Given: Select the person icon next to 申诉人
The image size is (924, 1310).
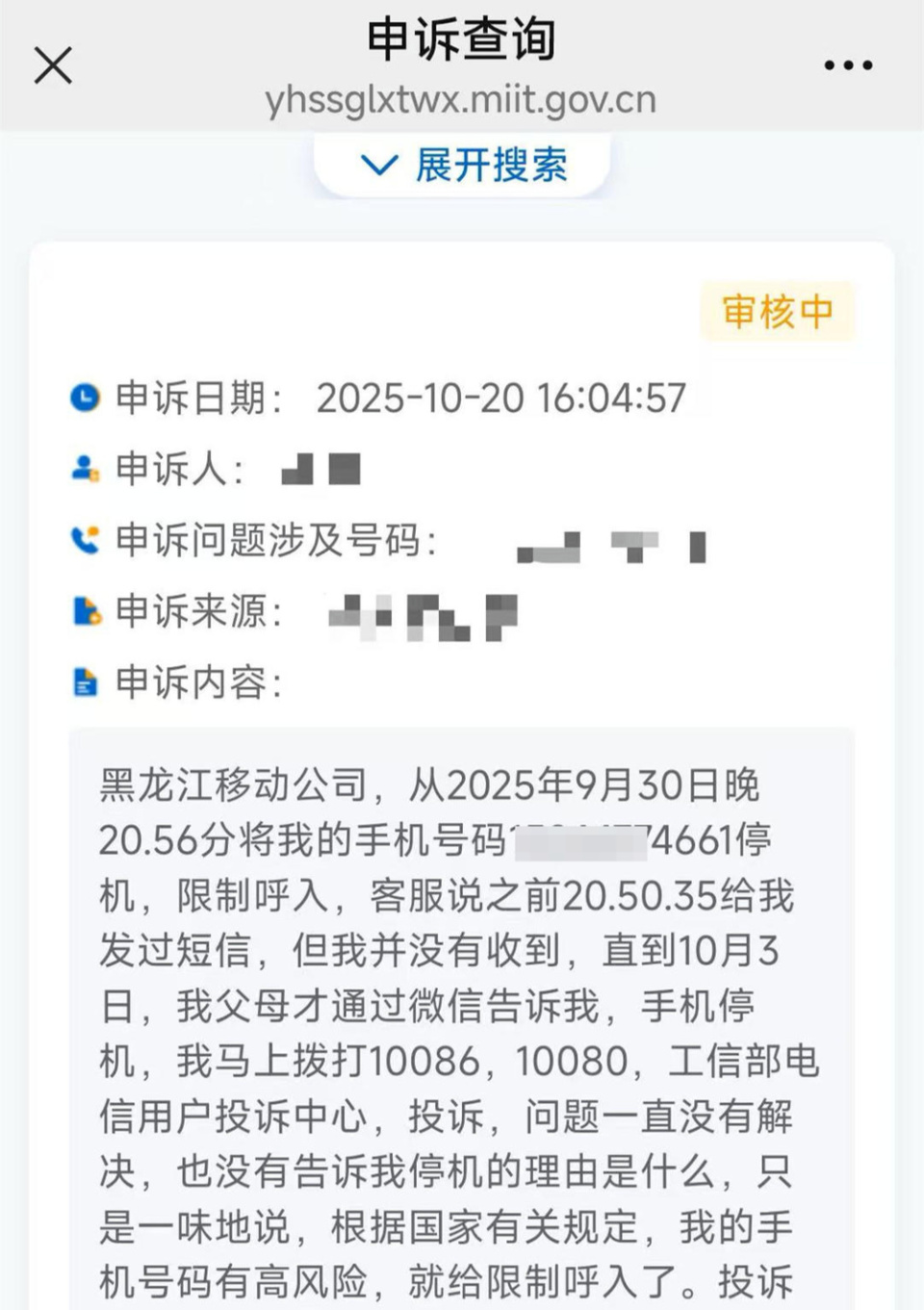Looking at the screenshot, I should pos(86,469).
